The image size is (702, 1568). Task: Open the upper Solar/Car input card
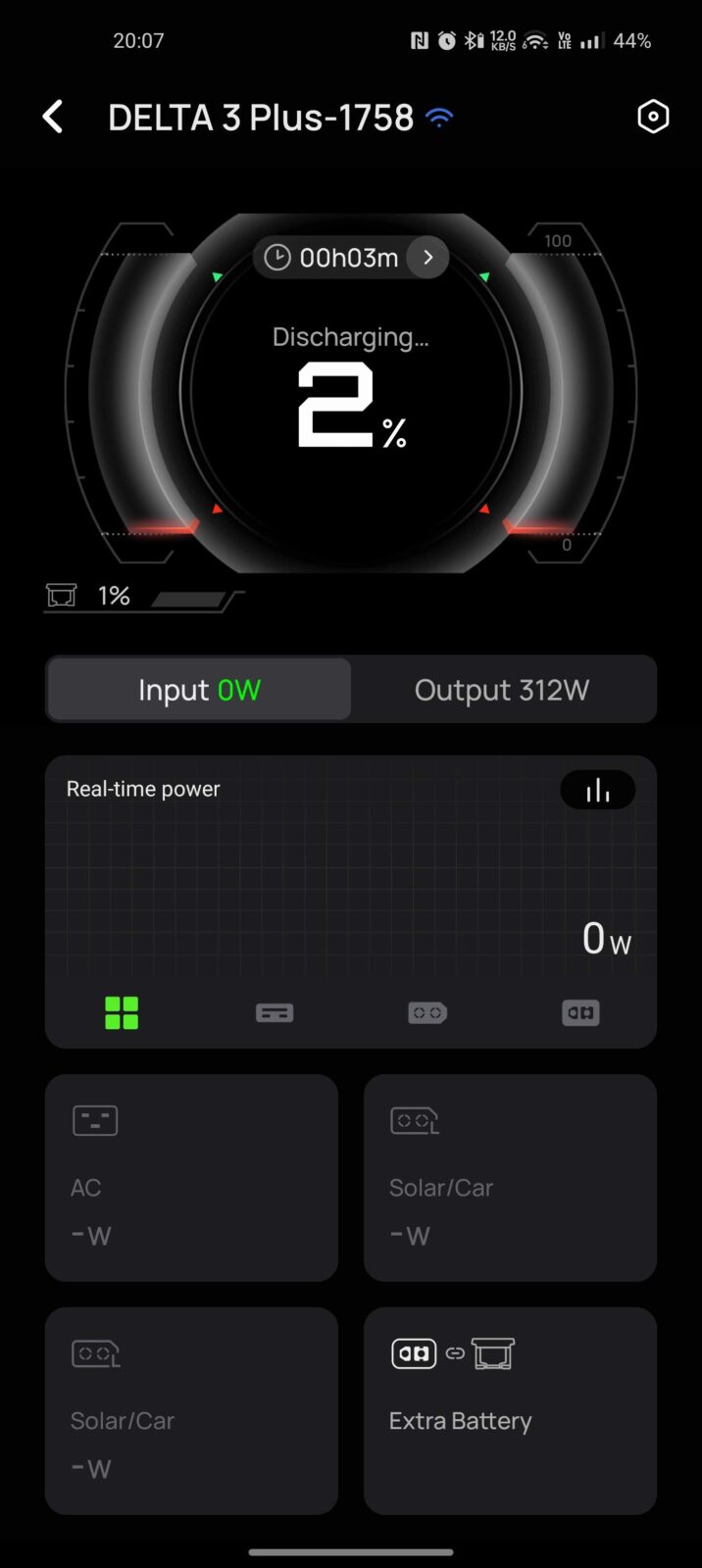point(510,1177)
